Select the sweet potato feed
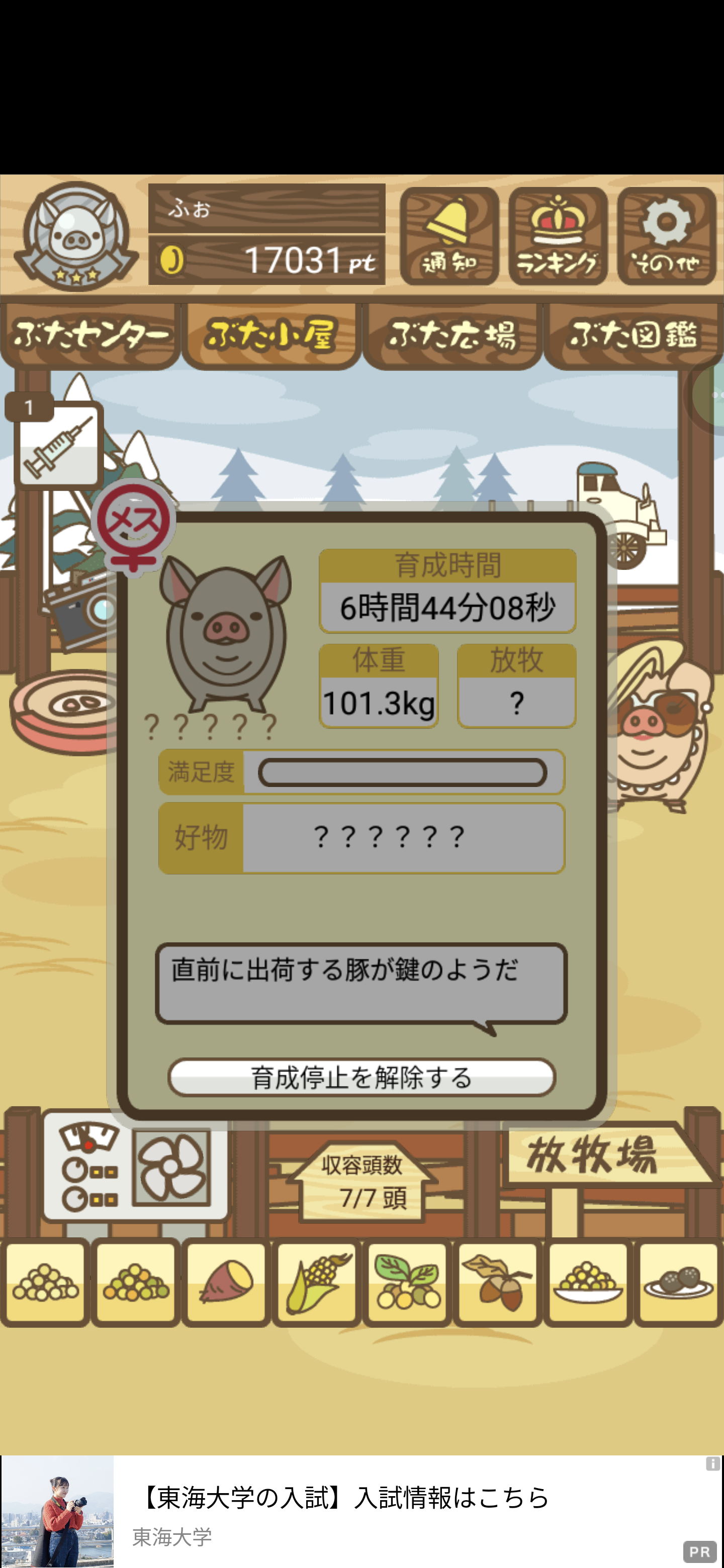724x1568 pixels. (226, 1282)
